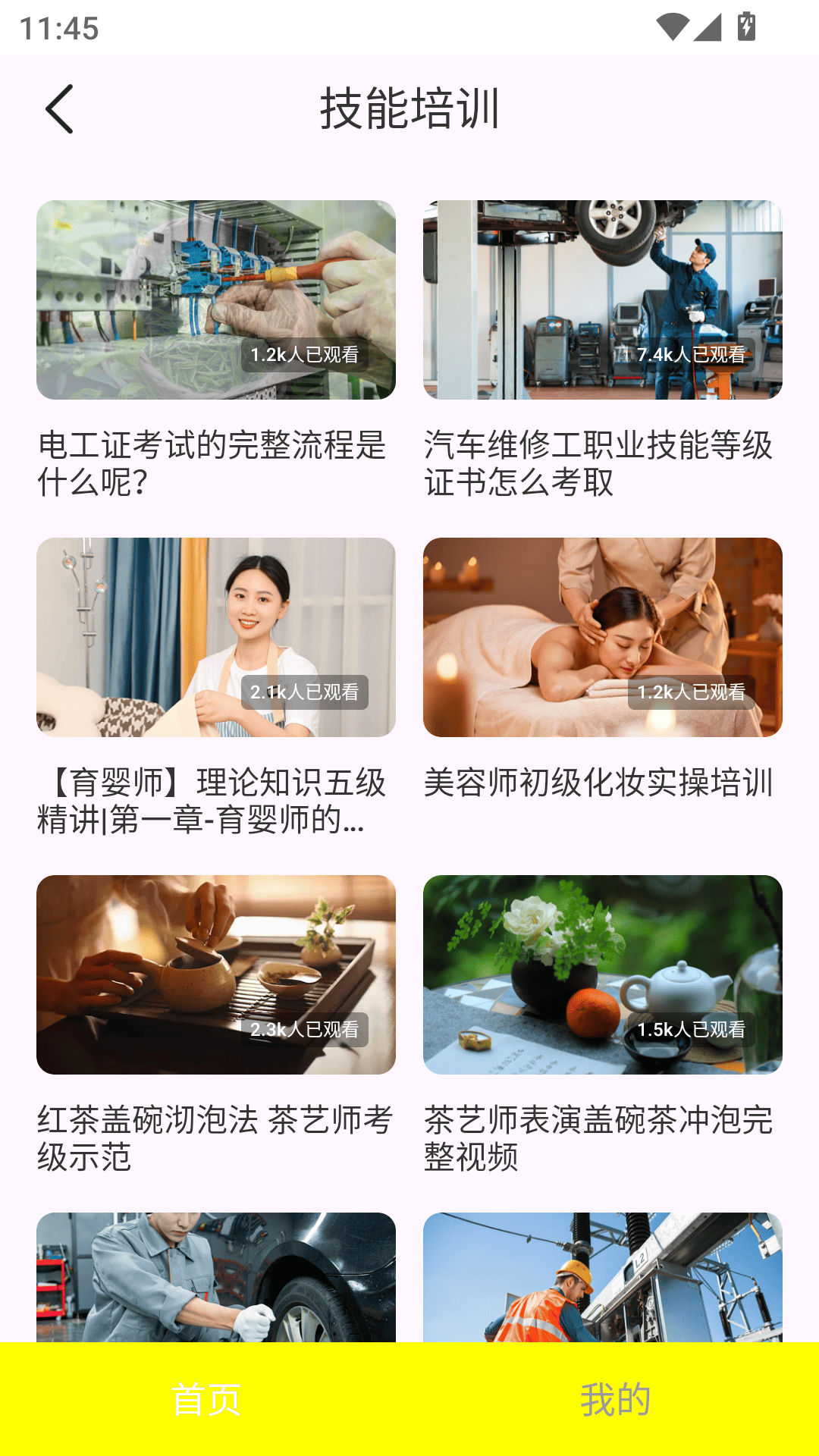Image resolution: width=819 pixels, height=1456 pixels.
Task: Open the 茶艺师表演盖碗茶冲泡完整视频 title
Action: (x=599, y=1141)
